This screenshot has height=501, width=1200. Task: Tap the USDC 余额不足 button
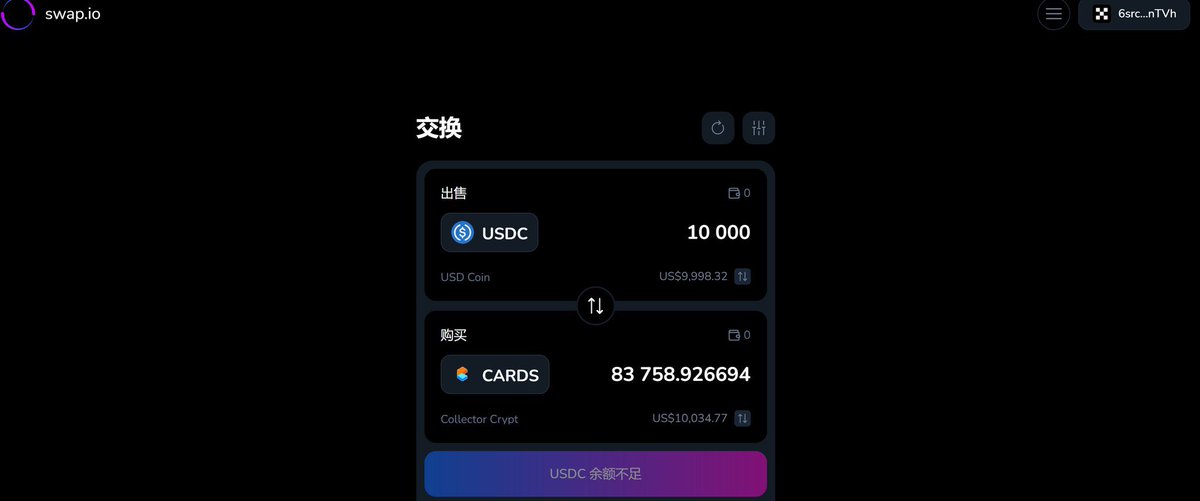coord(595,474)
